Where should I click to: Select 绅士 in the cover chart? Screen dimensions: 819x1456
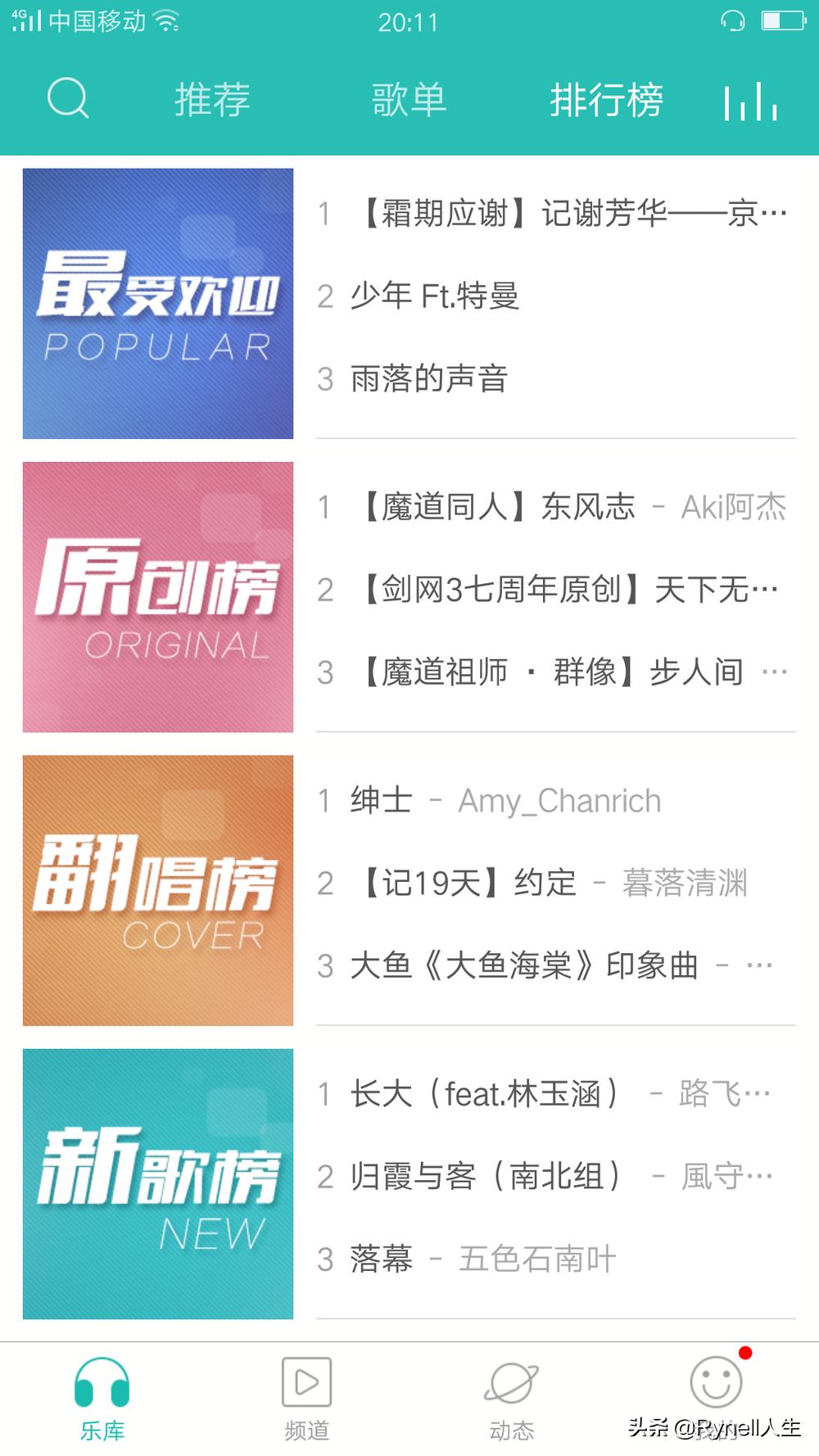tap(383, 800)
